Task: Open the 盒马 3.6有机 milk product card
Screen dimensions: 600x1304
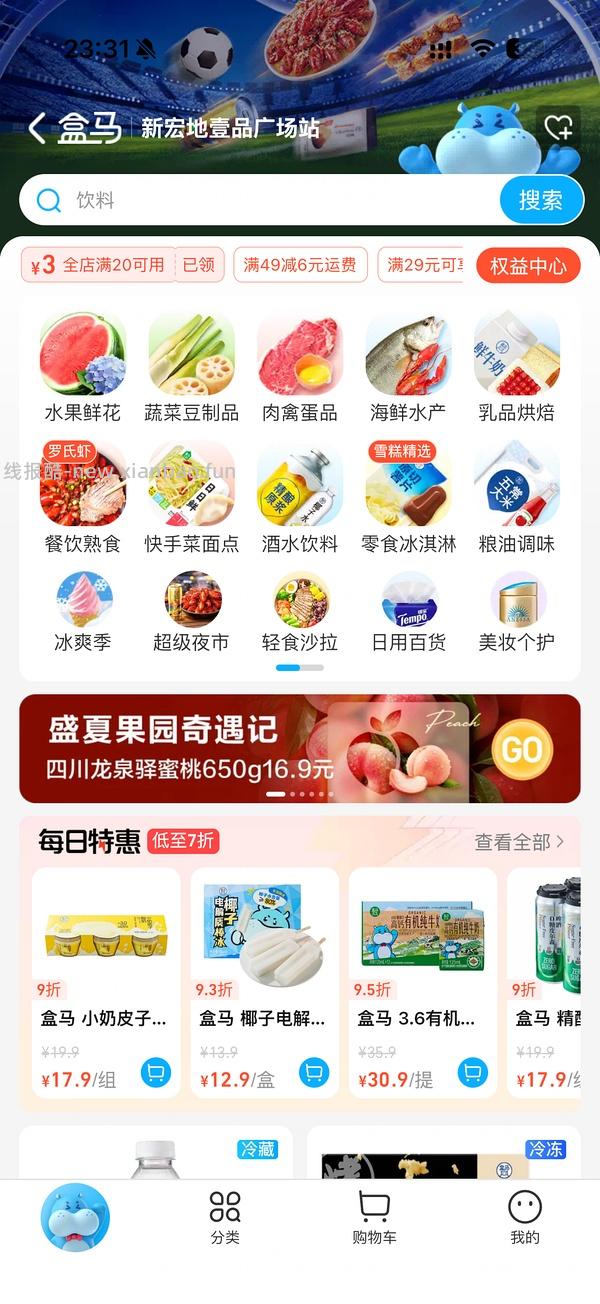Action: tap(423, 983)
